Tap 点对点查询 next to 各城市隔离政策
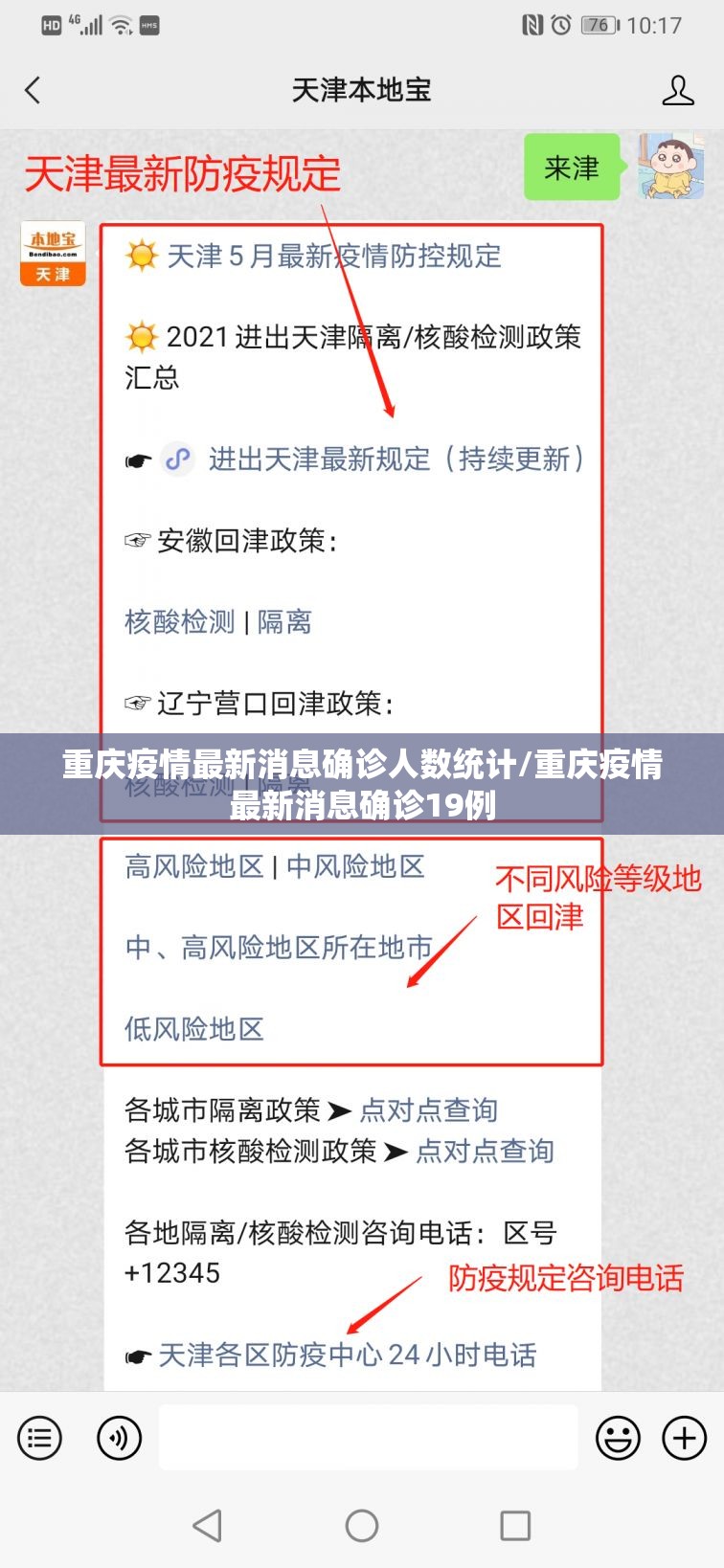This screenshot has width=724, height=1568. click(x=428, y=1110)
